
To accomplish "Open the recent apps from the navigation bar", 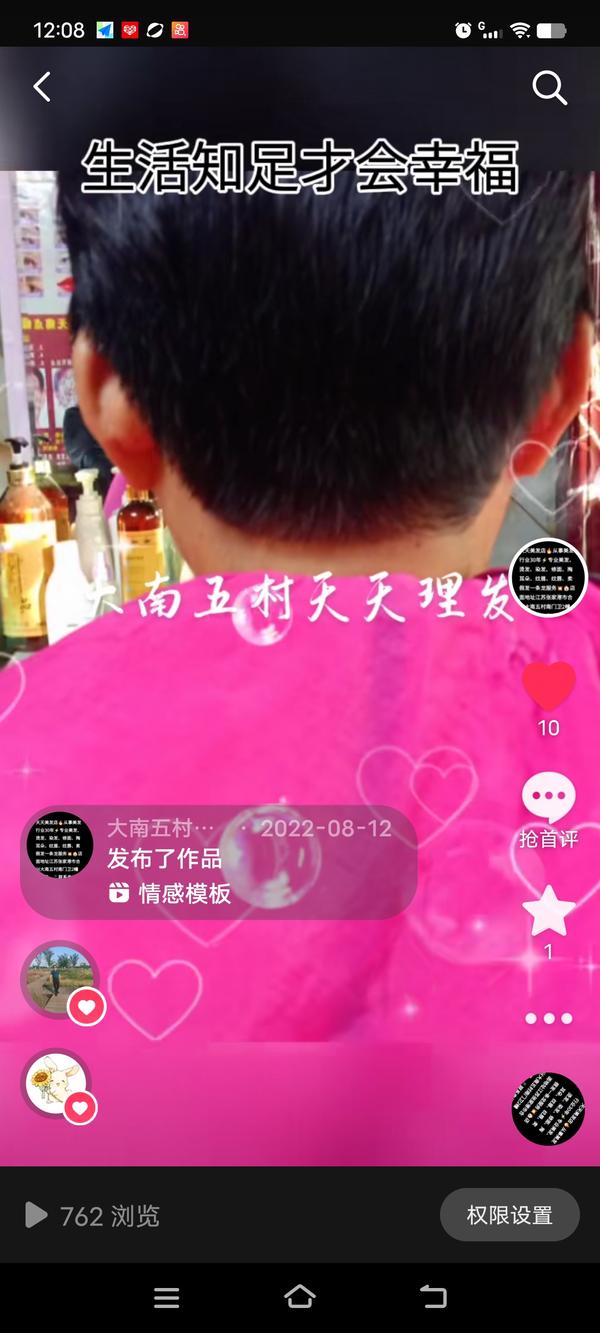I will click(167, 1297).
